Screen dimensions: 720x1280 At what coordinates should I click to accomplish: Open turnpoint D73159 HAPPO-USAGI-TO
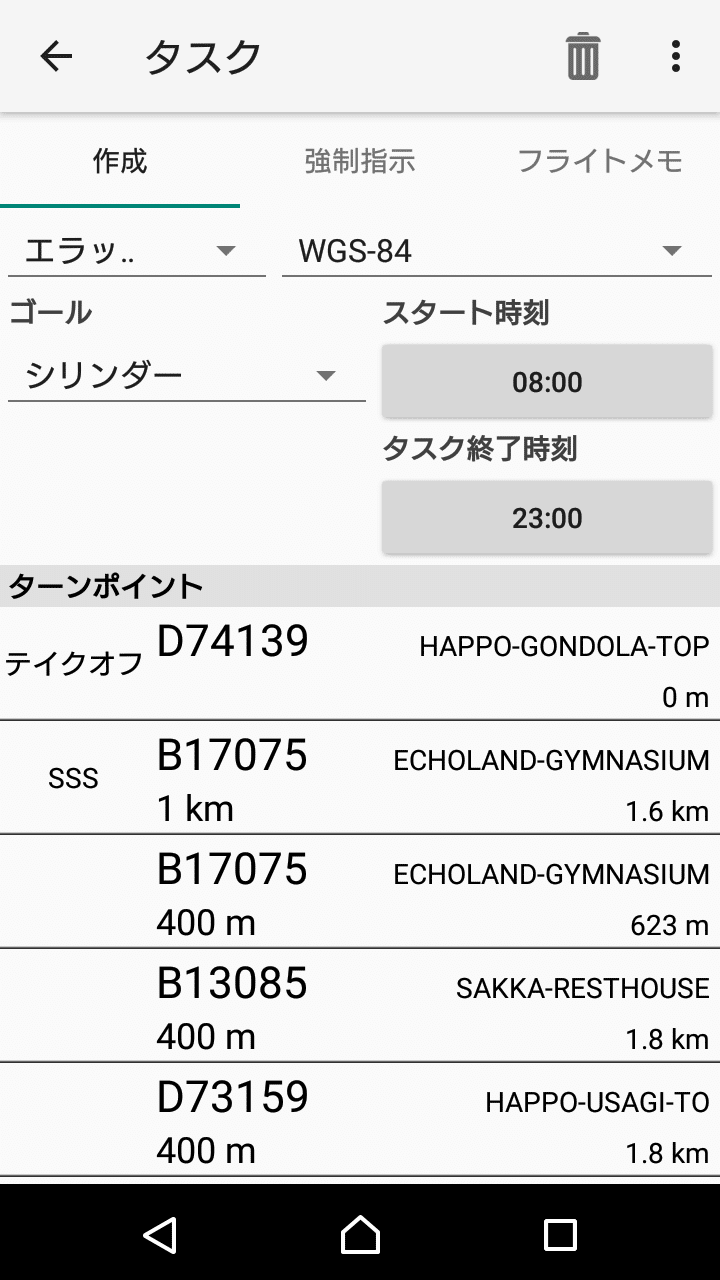[x=360, y=1120]
